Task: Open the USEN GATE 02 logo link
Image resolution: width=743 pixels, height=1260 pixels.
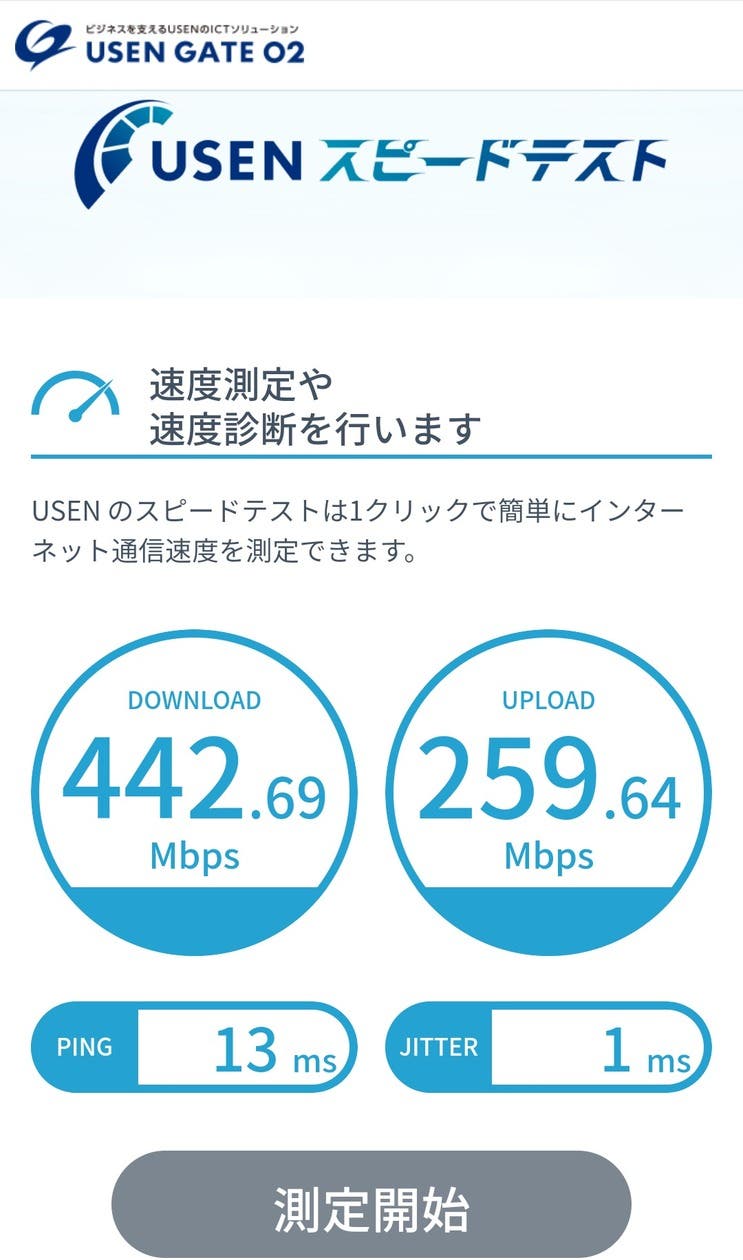Action: click(160, 45)
